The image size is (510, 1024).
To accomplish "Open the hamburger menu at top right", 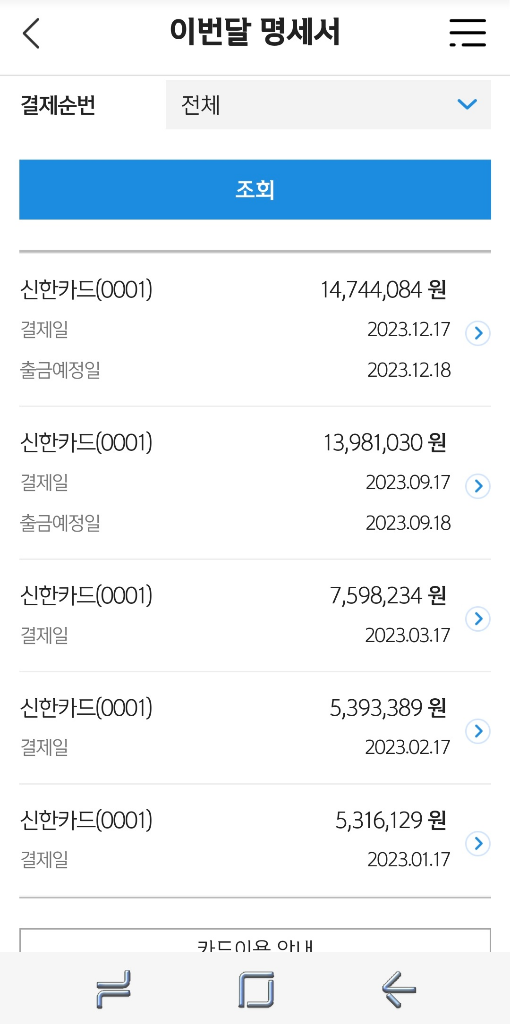I will tap(468, 32).
